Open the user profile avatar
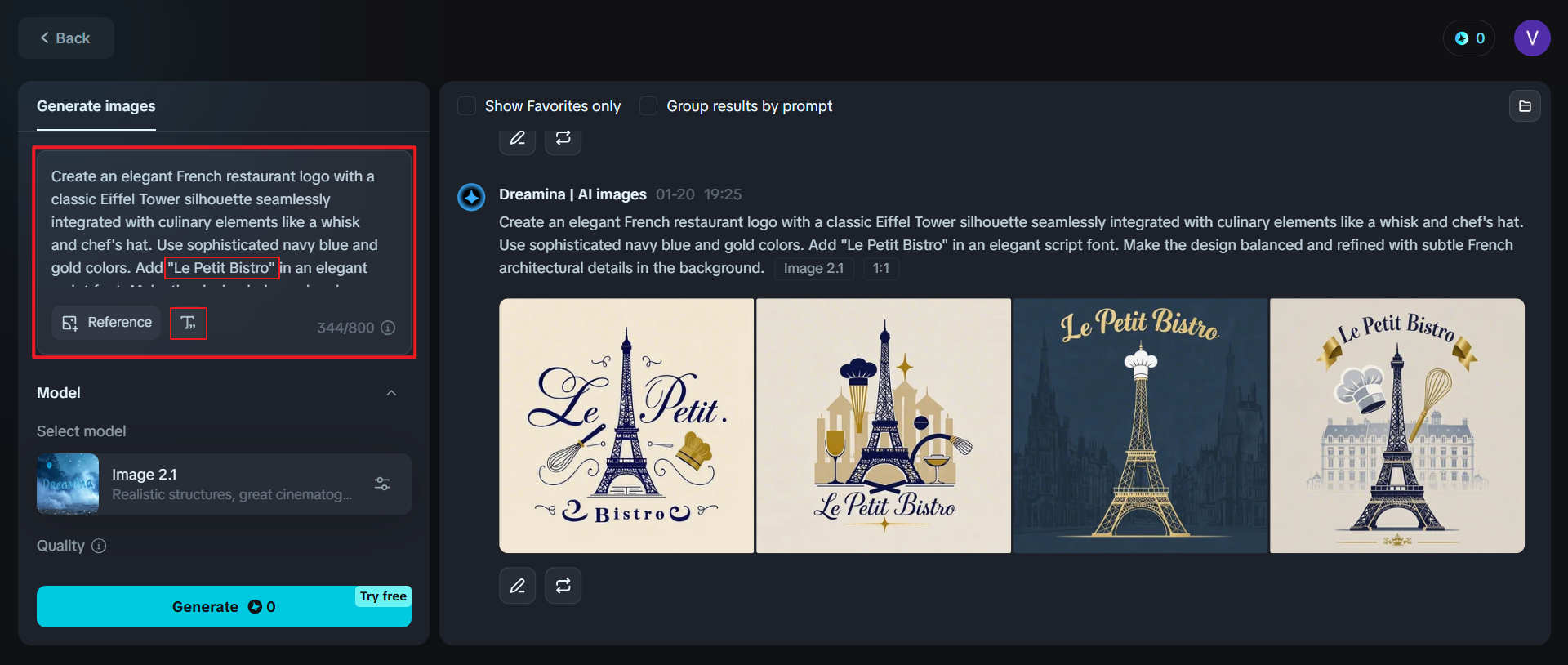The width and height of the screenshot is (1568, 665). (1531, 38)
